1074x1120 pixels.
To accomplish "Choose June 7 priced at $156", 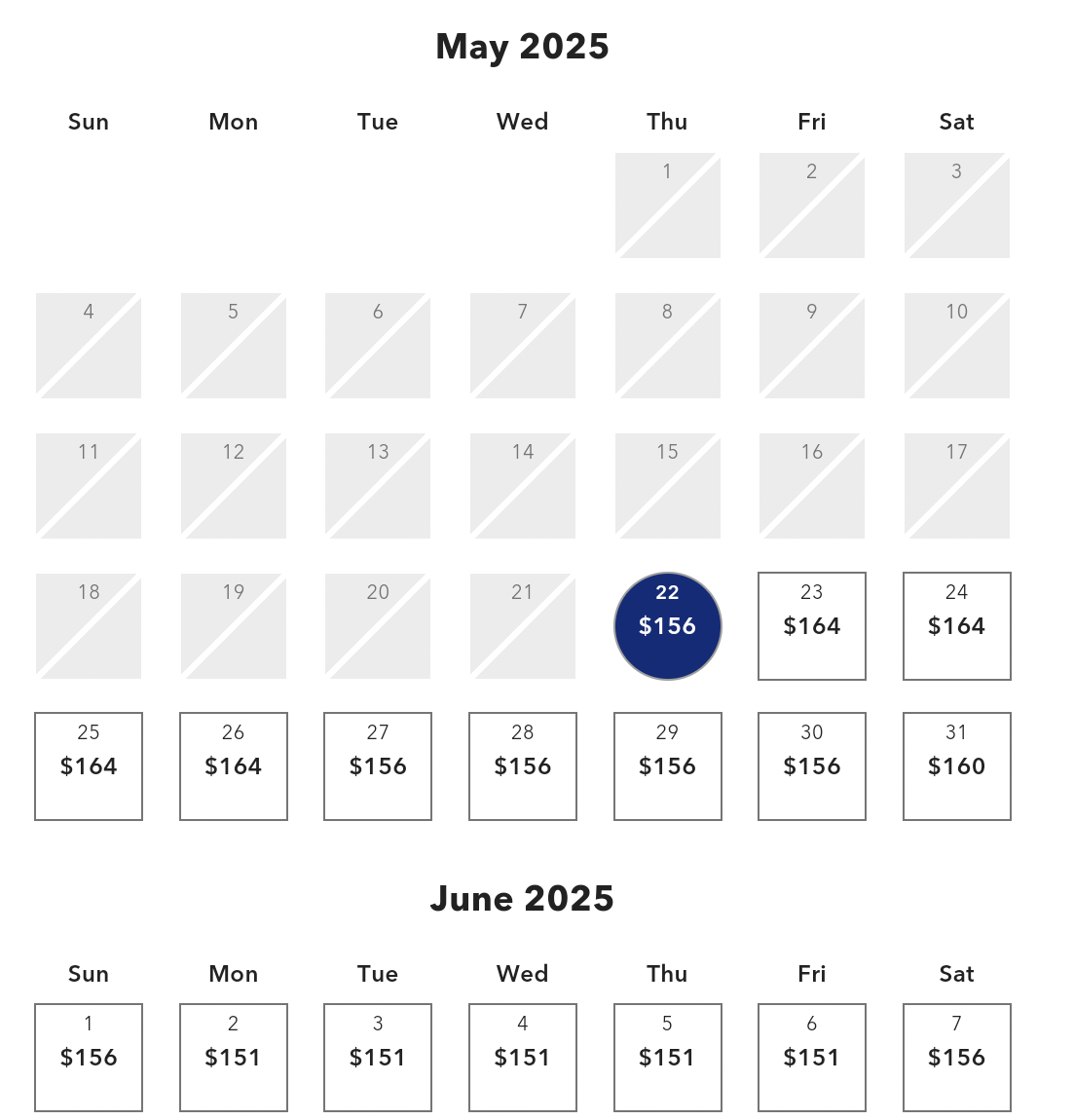I will (x=957, y=1057).
